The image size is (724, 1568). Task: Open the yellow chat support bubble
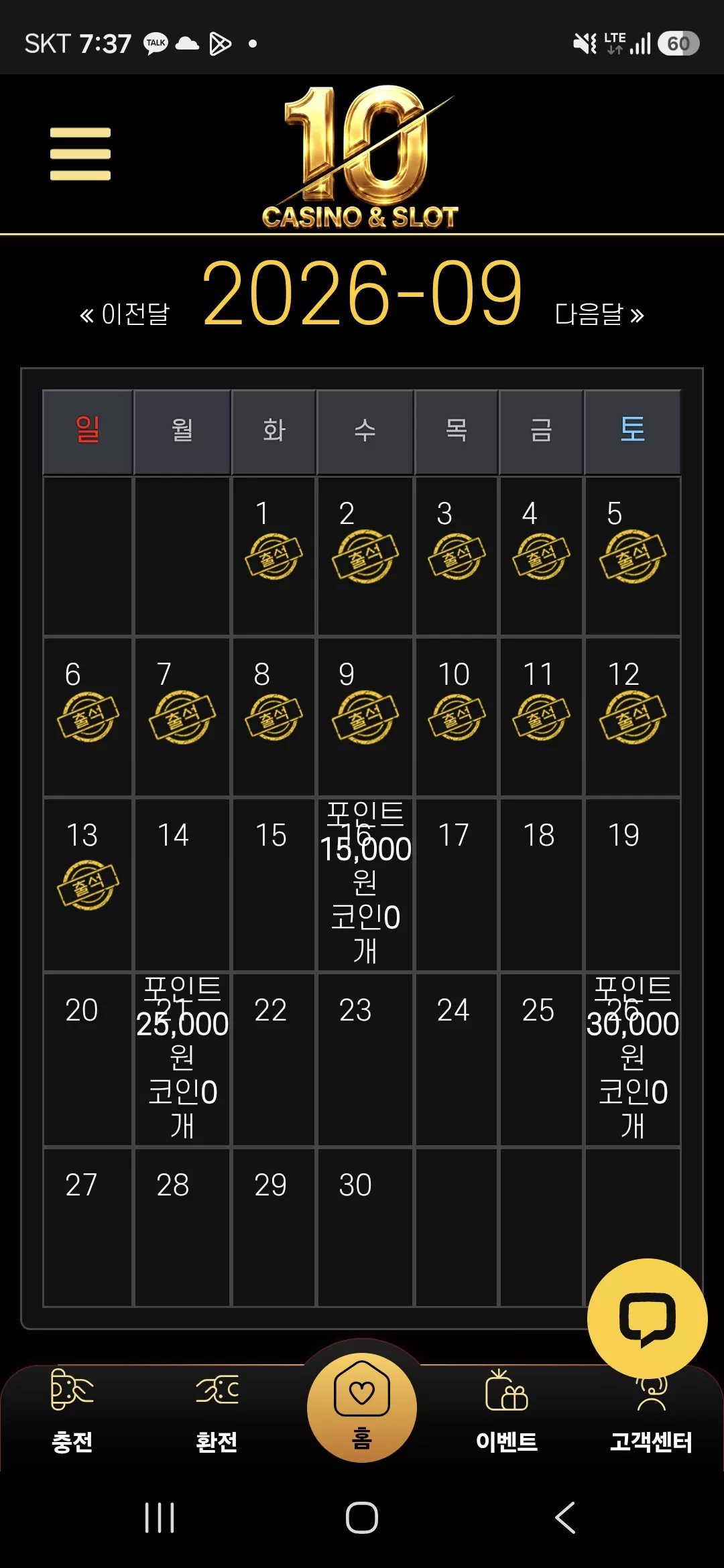pyautogui.click(x=647, y=1318)
